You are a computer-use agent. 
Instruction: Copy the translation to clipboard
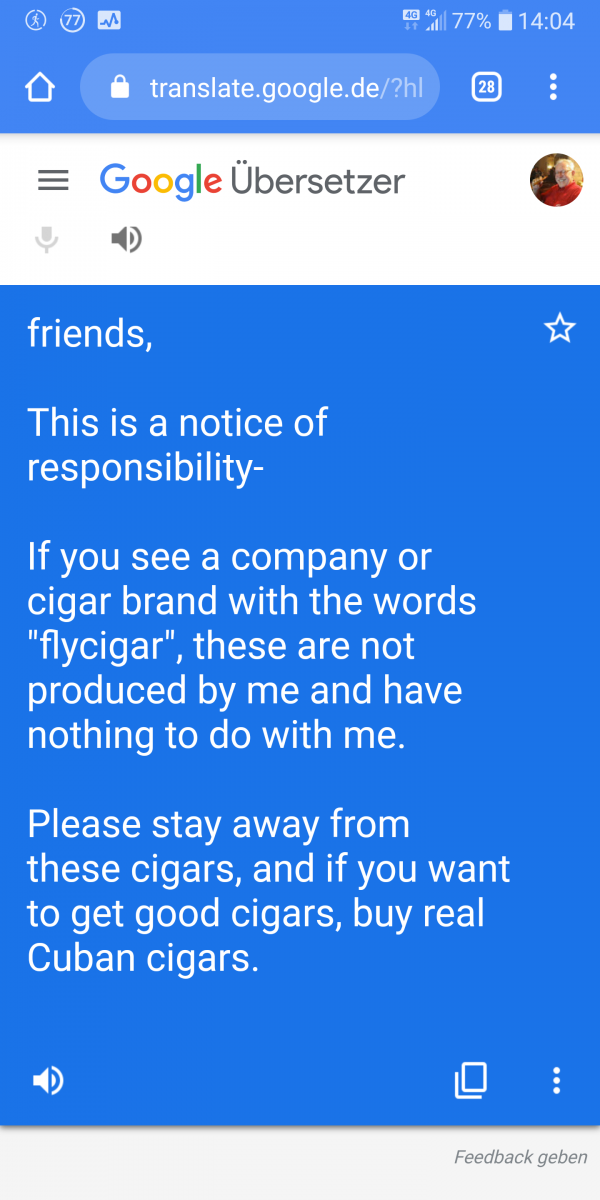[471, 1080]
